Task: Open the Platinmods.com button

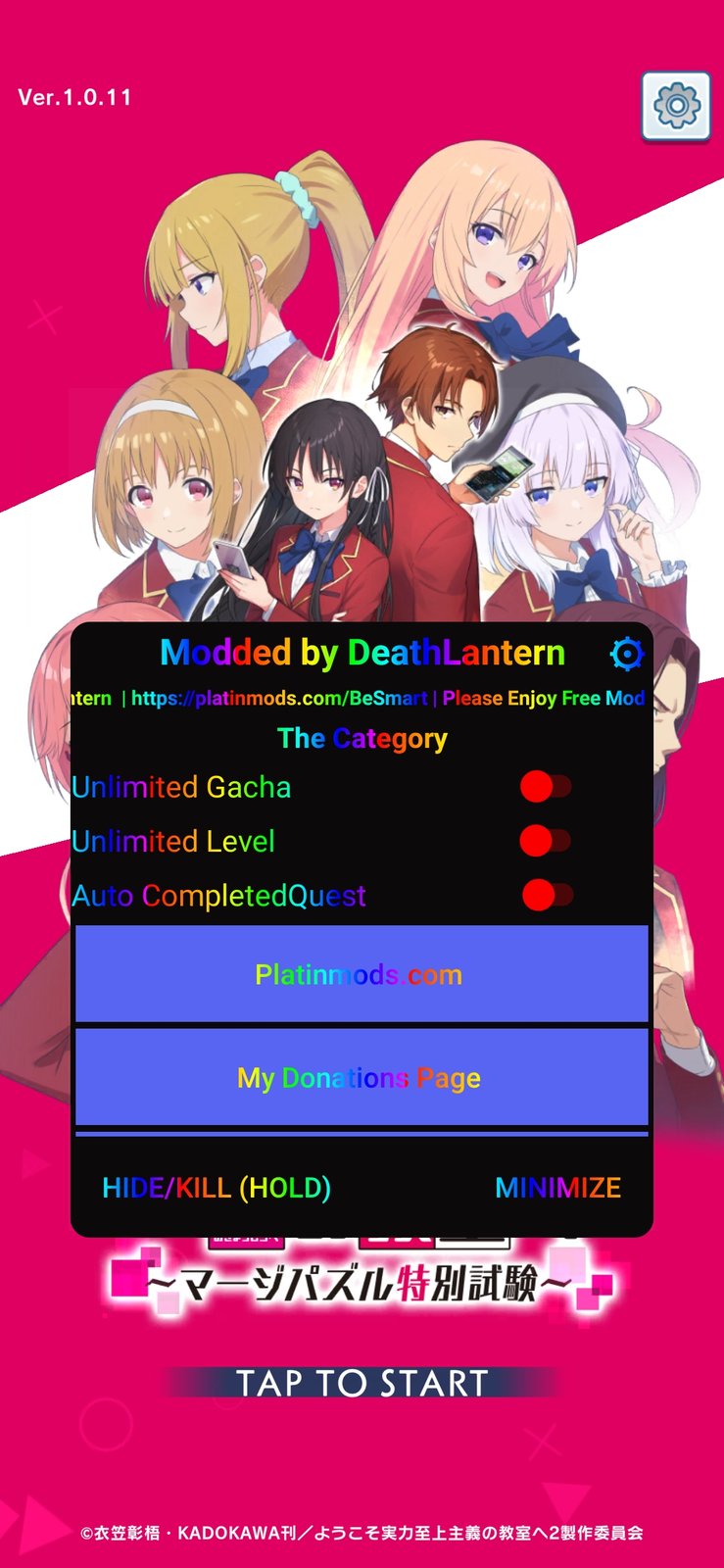Action: pos(362,974)
